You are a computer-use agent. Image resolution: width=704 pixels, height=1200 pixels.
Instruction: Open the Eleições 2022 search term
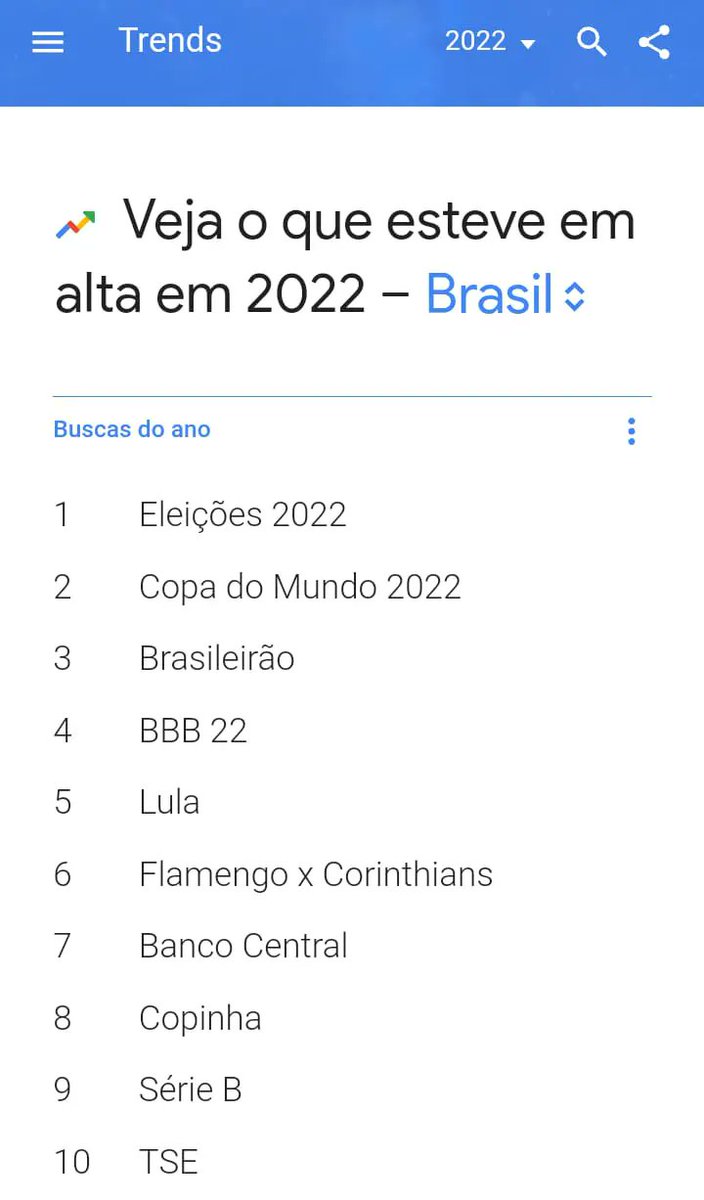(243, 515)
